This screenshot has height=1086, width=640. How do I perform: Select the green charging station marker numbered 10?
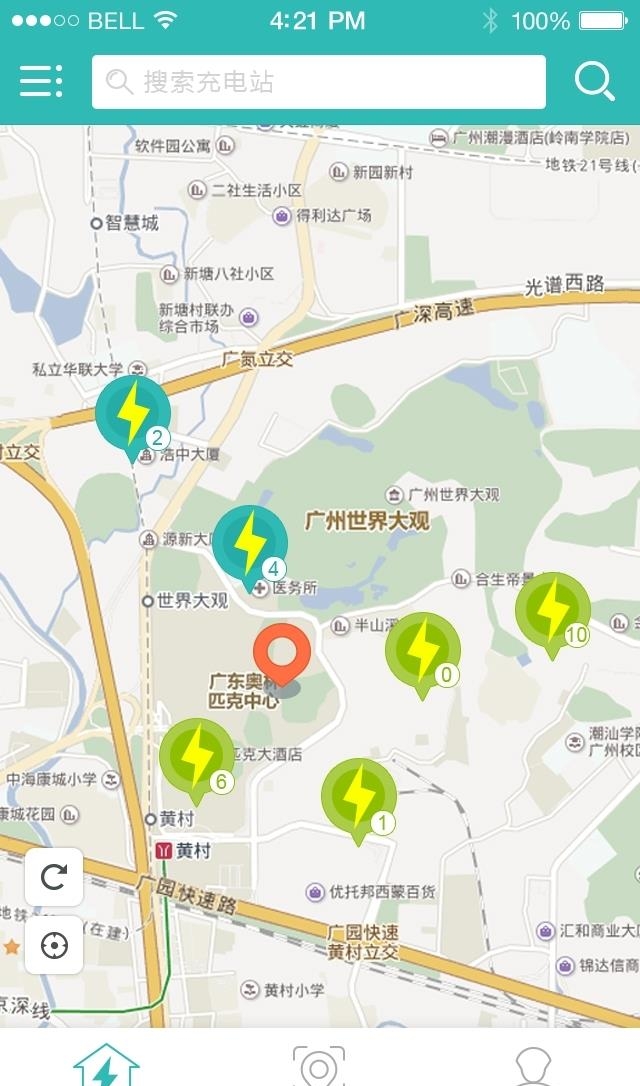click(x=552, y=609)
